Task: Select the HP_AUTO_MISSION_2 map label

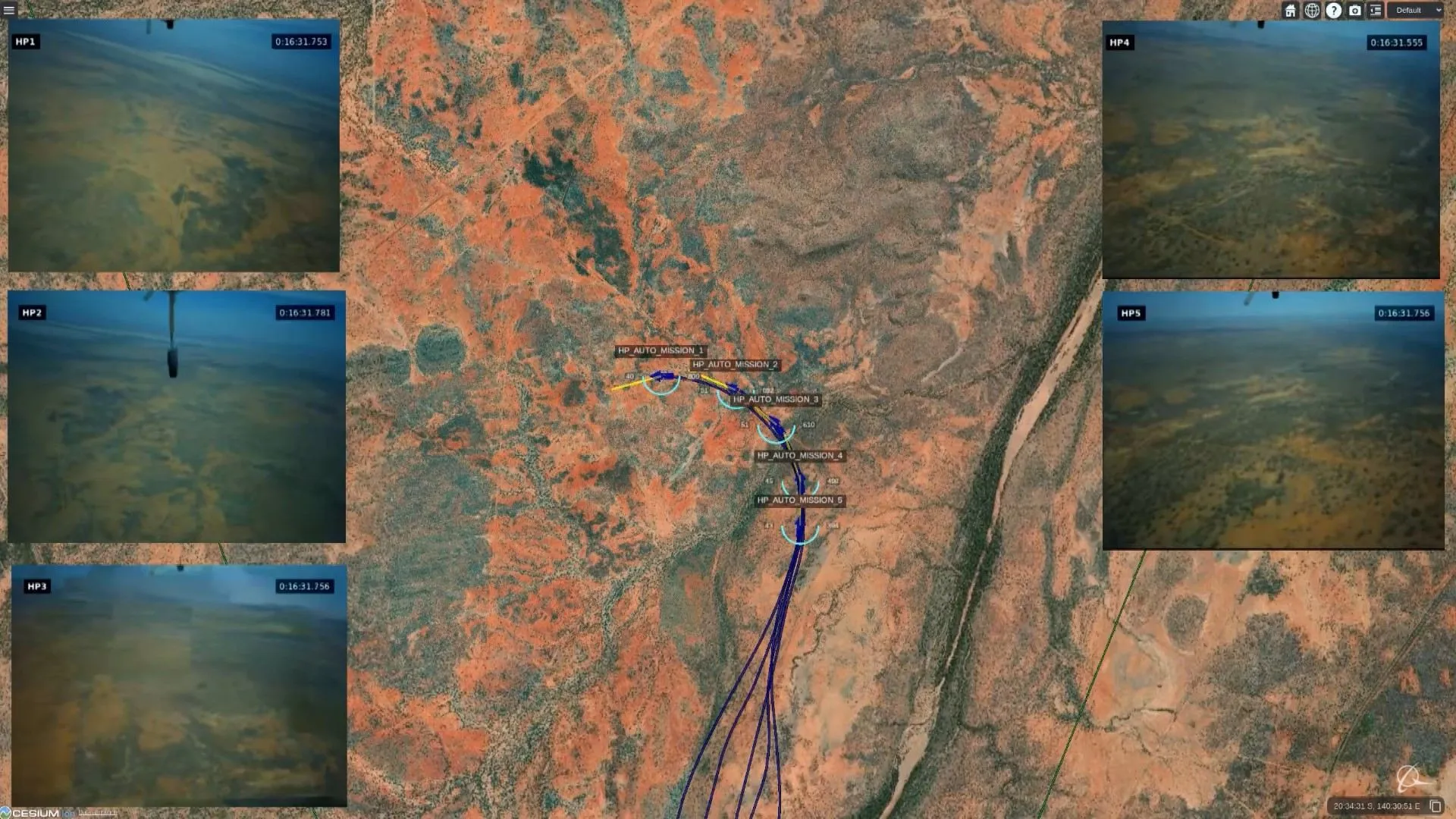Action: click(x=734, y=365)
